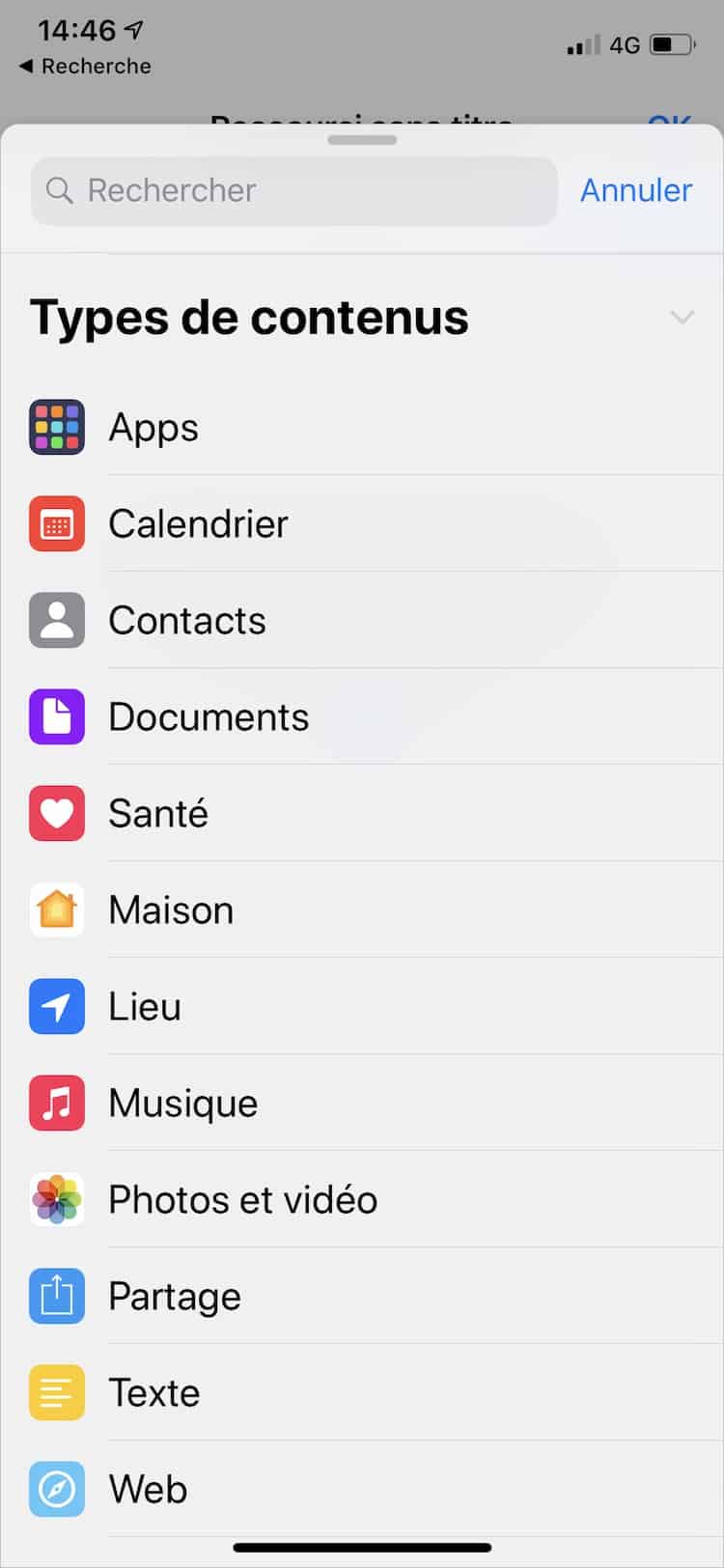Tap the Rechercher search field
This screenshot has width=724, height=1568.
[294, 191]
